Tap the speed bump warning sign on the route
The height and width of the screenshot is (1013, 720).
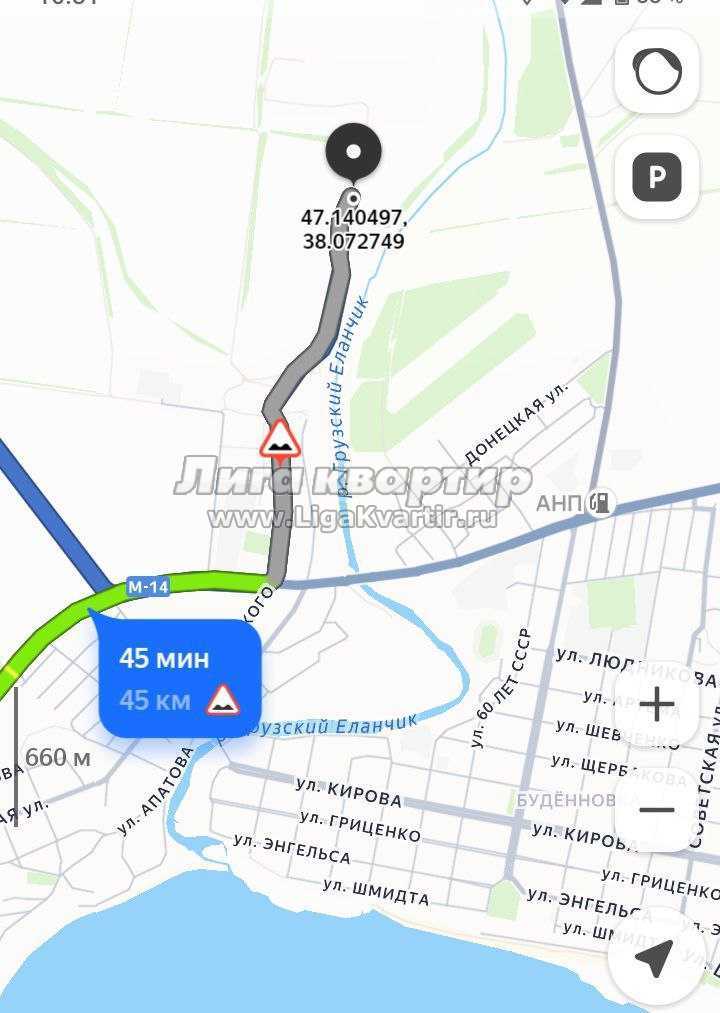tap(281, 440)
